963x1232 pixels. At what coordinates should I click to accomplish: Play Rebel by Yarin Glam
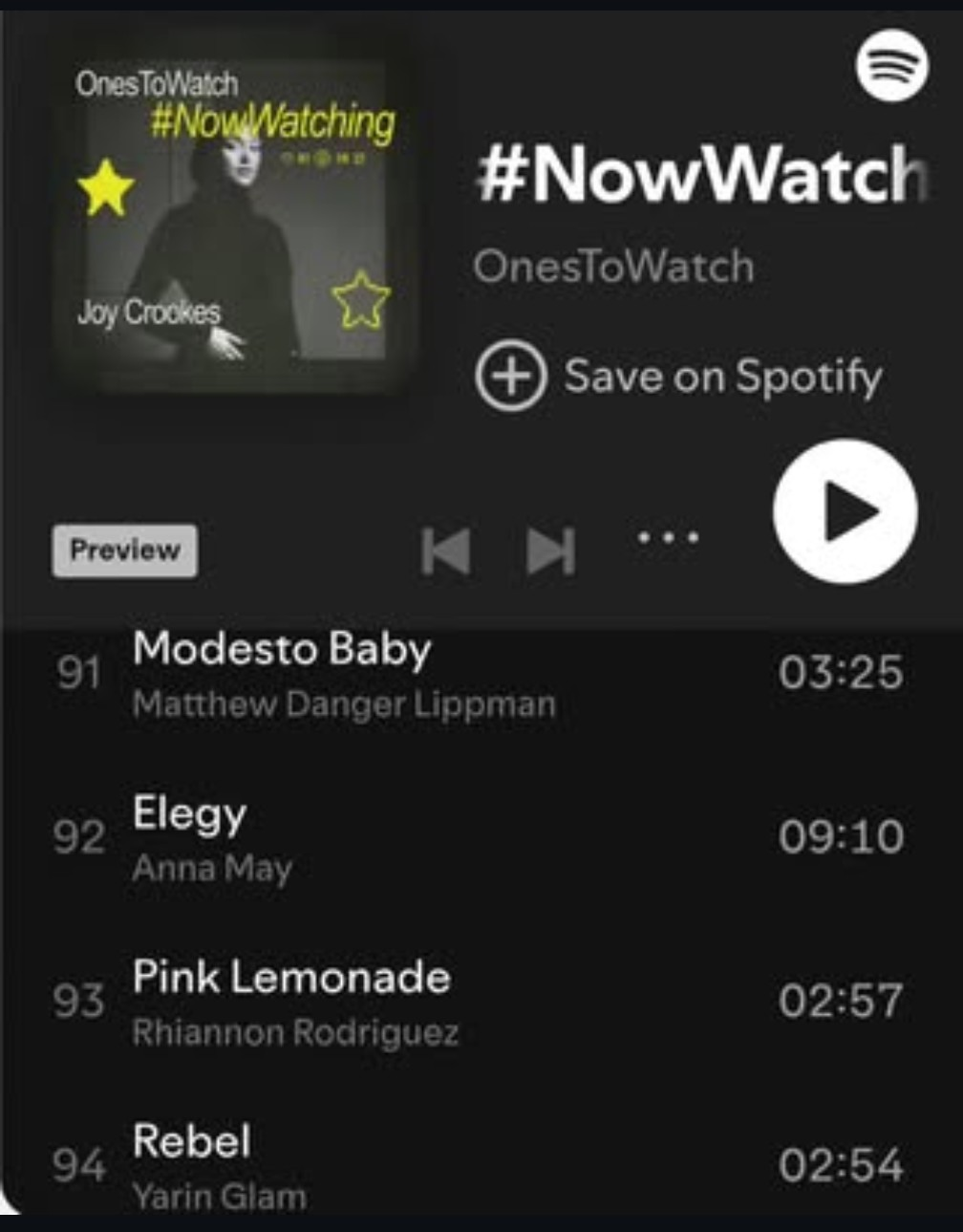191,1141
